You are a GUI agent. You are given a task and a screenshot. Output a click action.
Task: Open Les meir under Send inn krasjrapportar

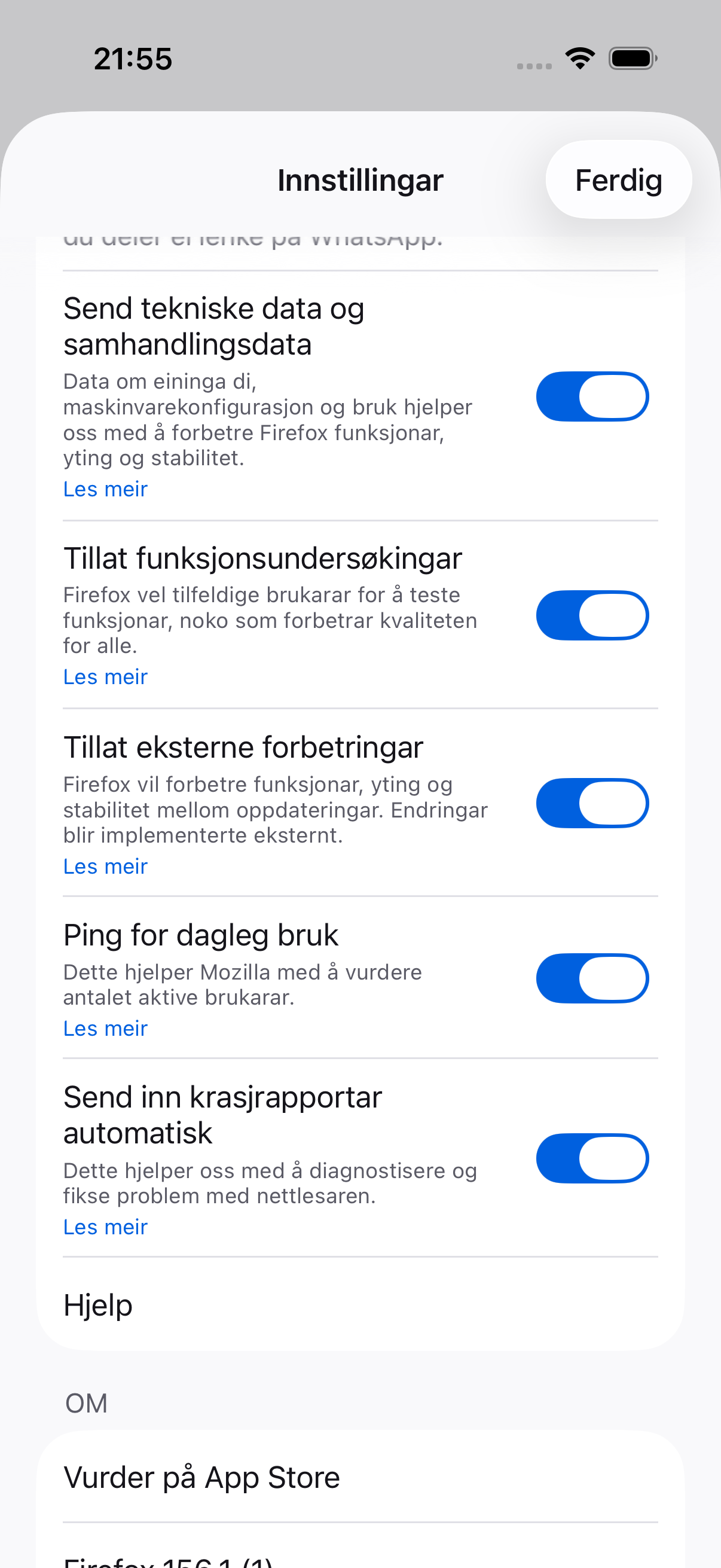pyautogui.click(x=105, y=1227)
